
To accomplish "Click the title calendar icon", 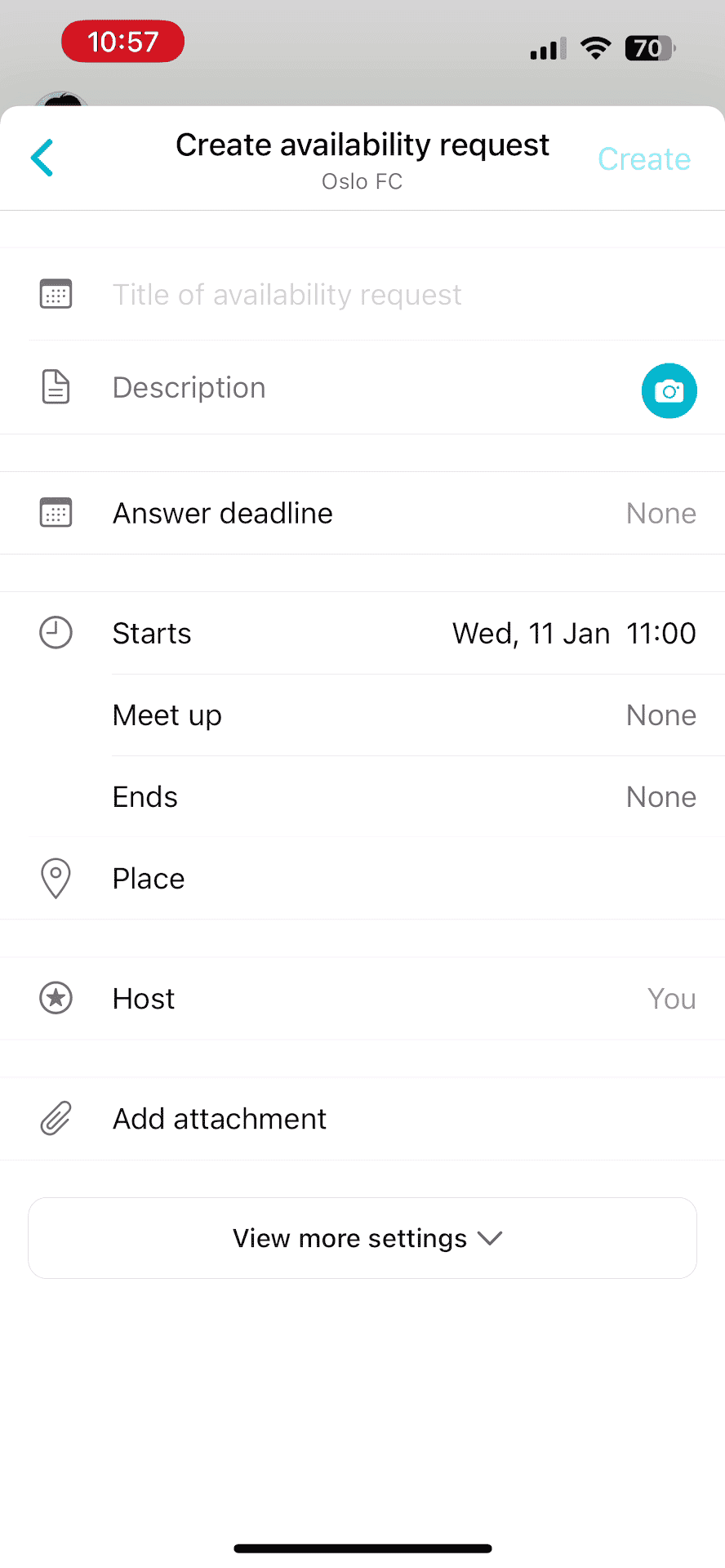I will pos(55,293).
